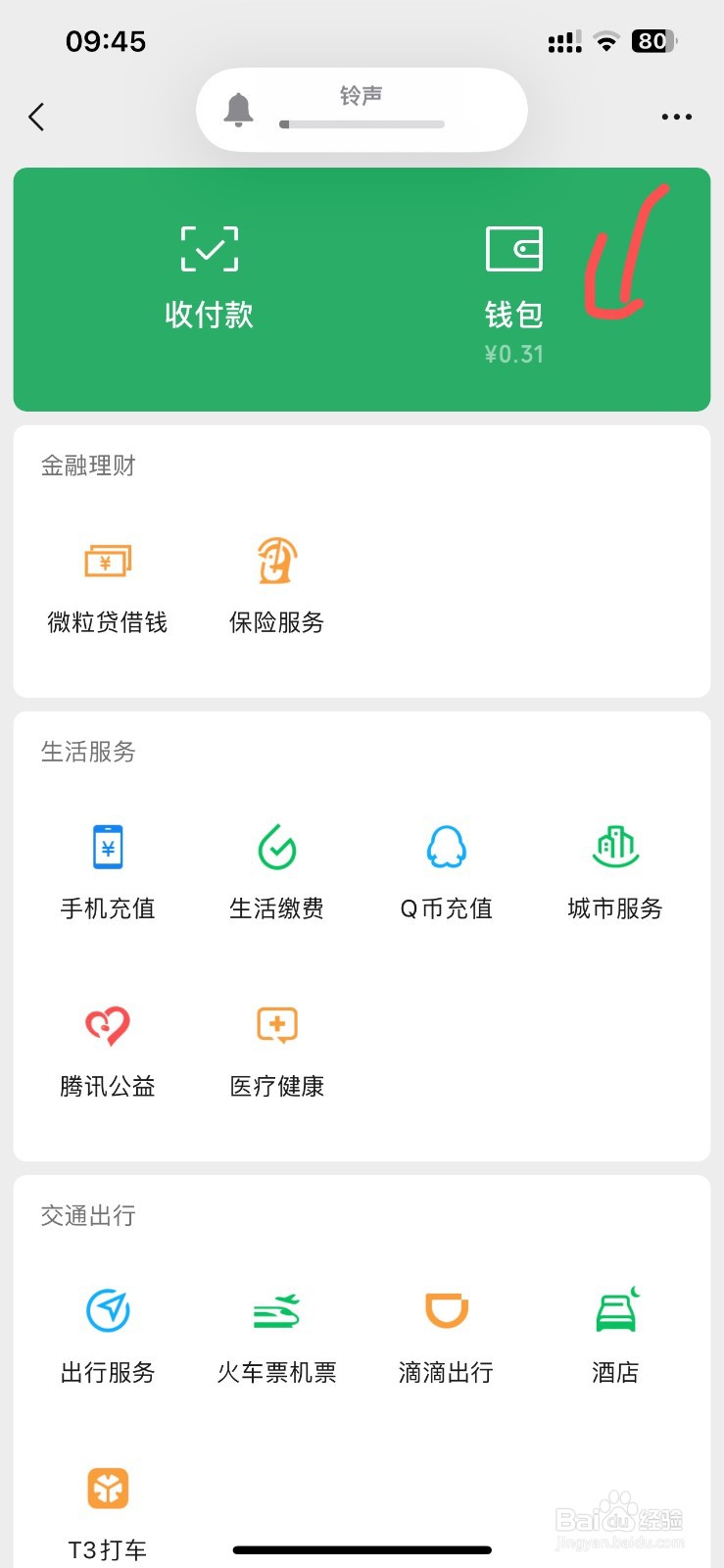Open 医疗健康 medical health
The height and width of the screenshot is (1568, 724).
[277, 1051]
